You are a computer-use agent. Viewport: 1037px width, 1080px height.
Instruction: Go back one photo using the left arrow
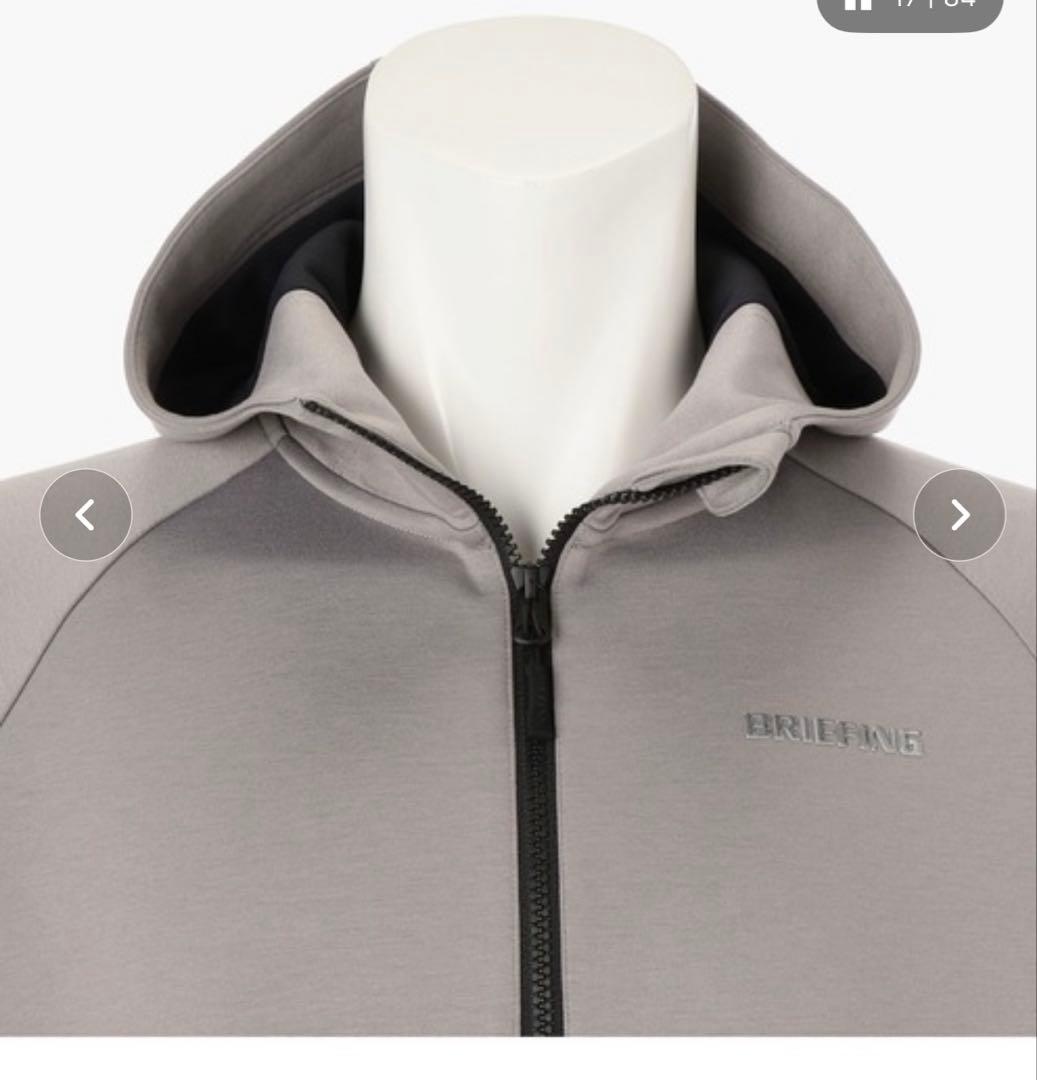click(x=86, y=515)
